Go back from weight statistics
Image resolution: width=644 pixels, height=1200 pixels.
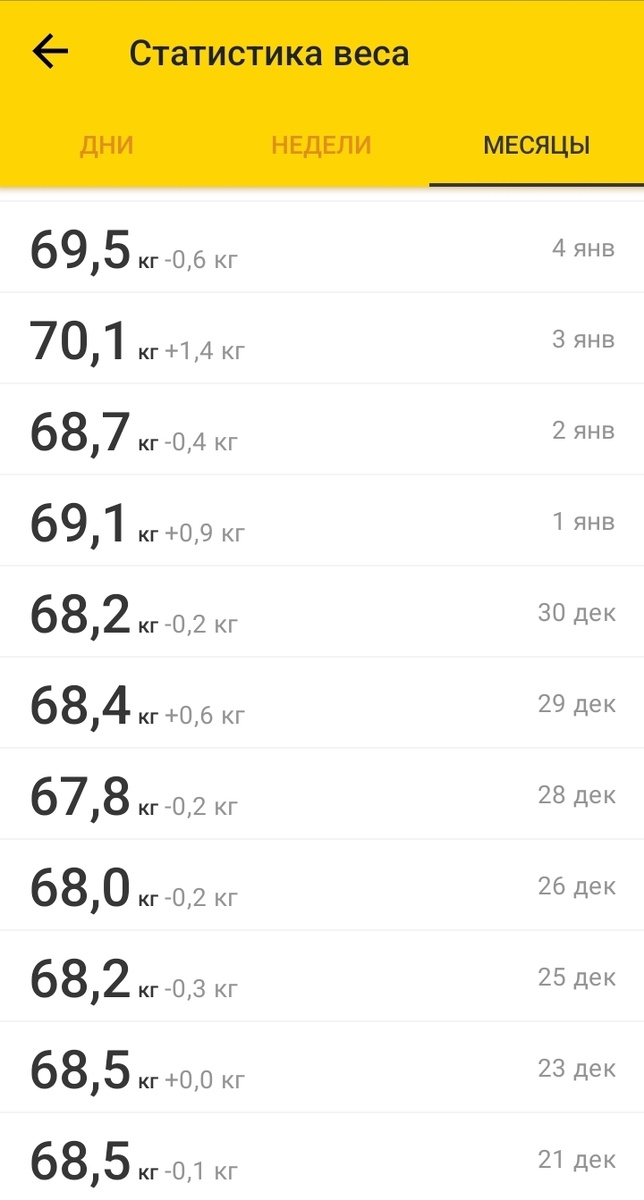point(50,52)
